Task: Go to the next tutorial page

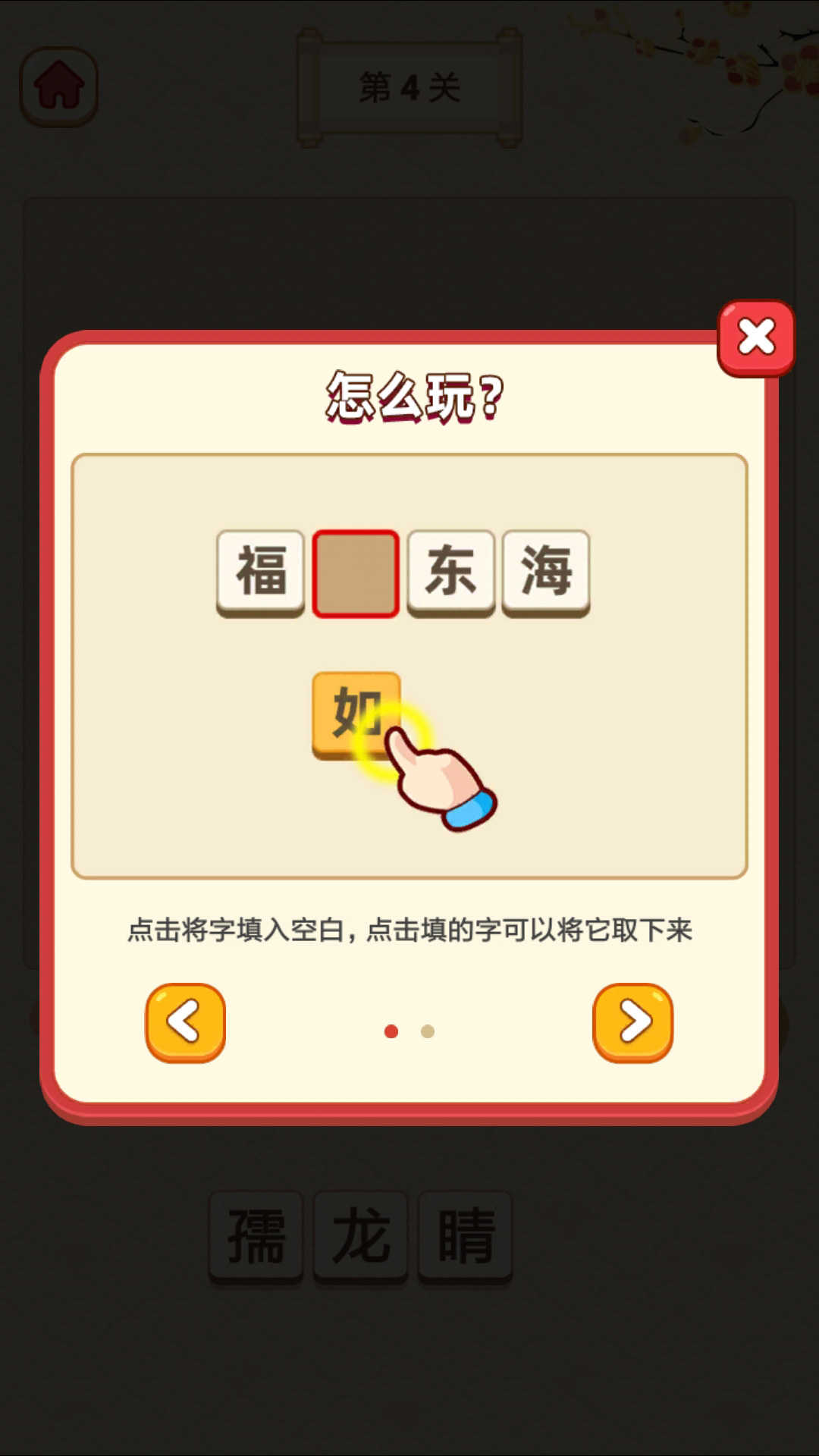Action: pyautogui.click(x=632, y=1022)
